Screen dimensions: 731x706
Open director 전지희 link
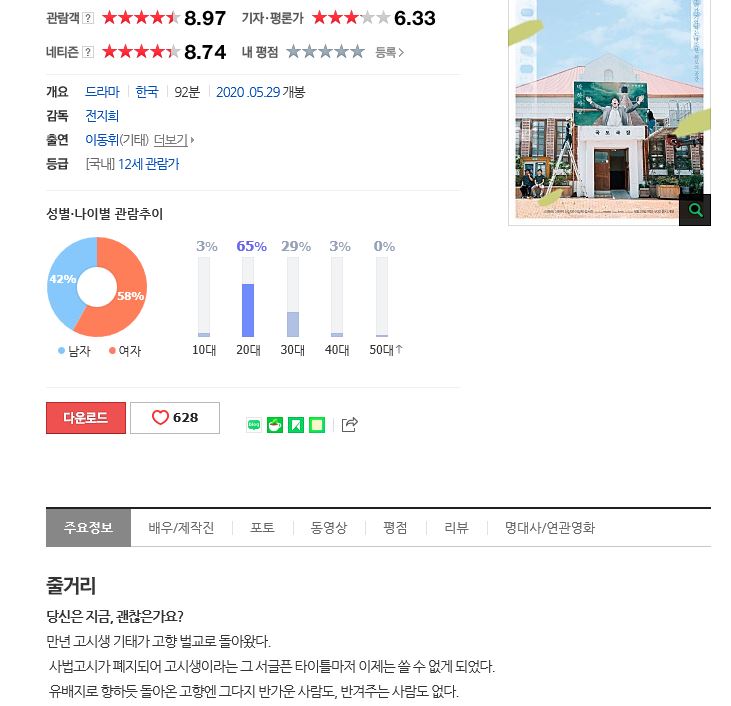point(102,116)
